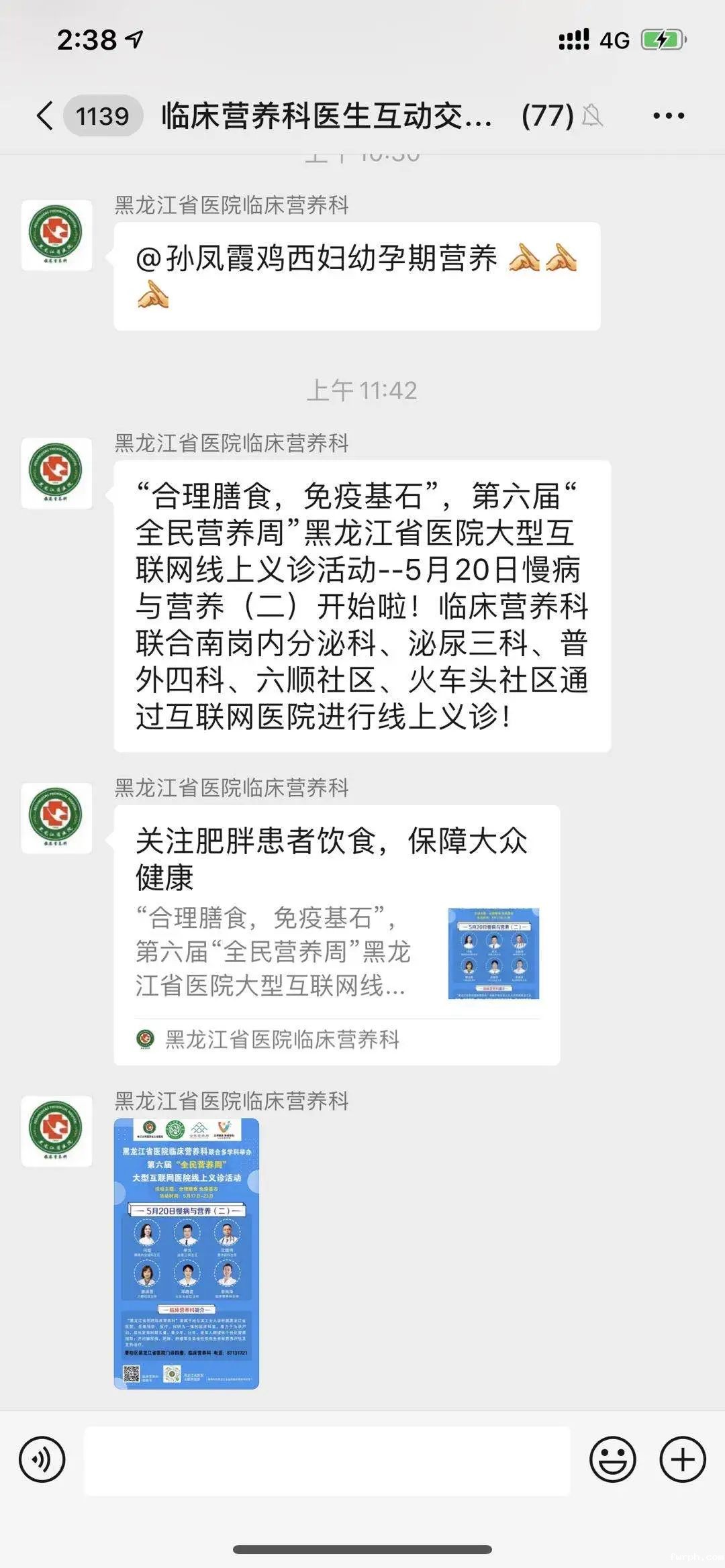725x1568 pixels.
Task: Open the group chat's more options menu
Action: (x=669, y=116)
